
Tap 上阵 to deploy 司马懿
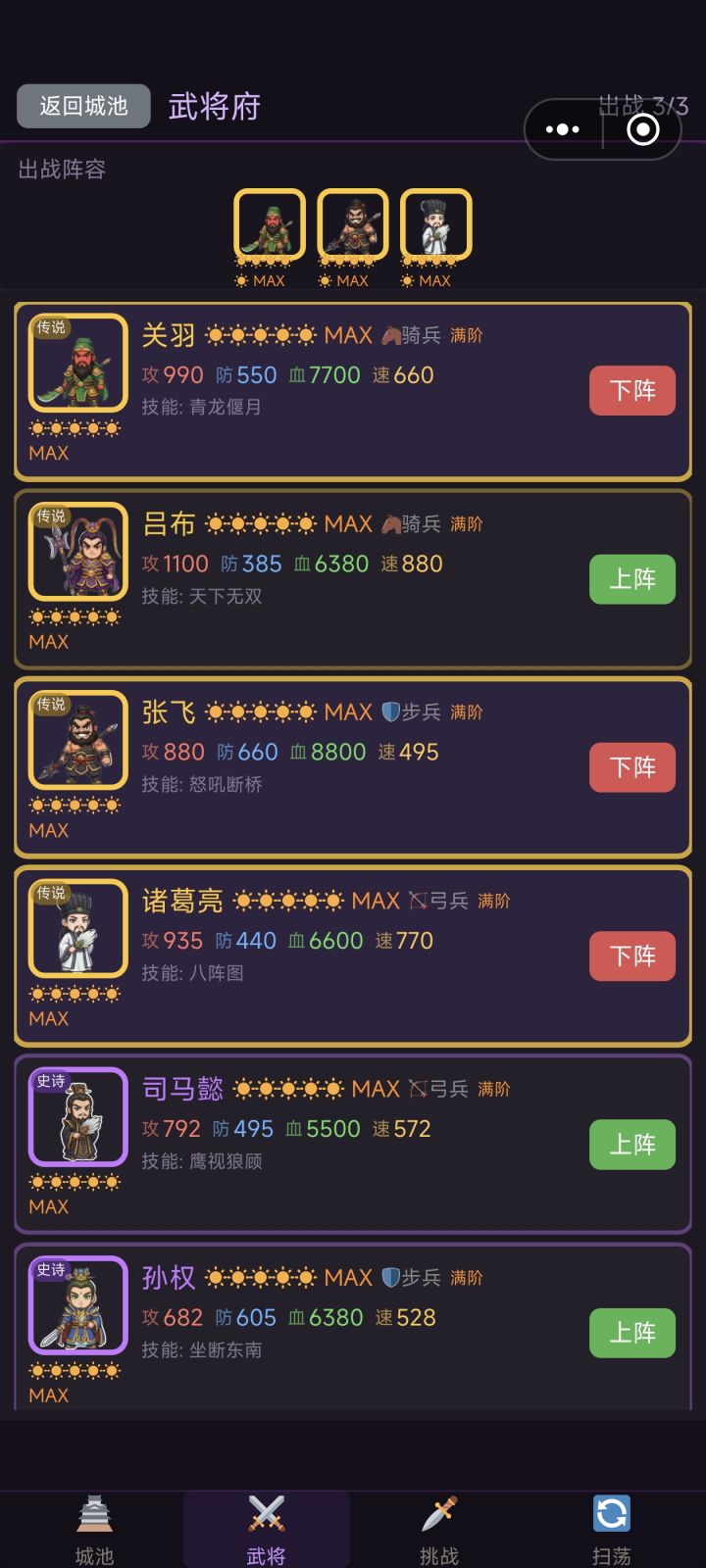click(631, 1144)
